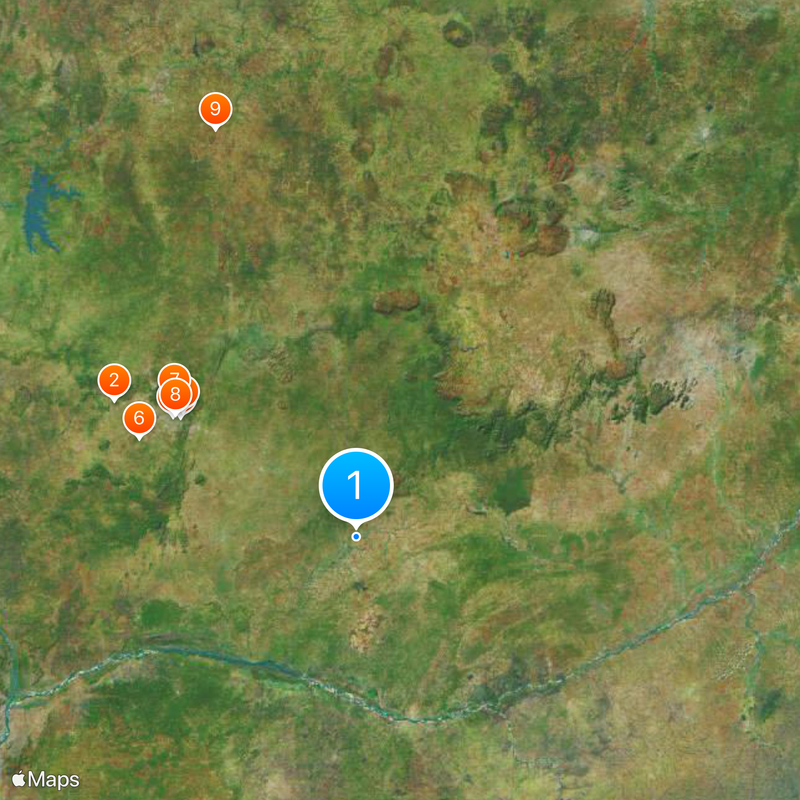Image resolution: width=800 pixels, height=800 pixels.
Task: Tap the orange pin numbered 9
Action: pyautogui.click(x=215, y=108)
